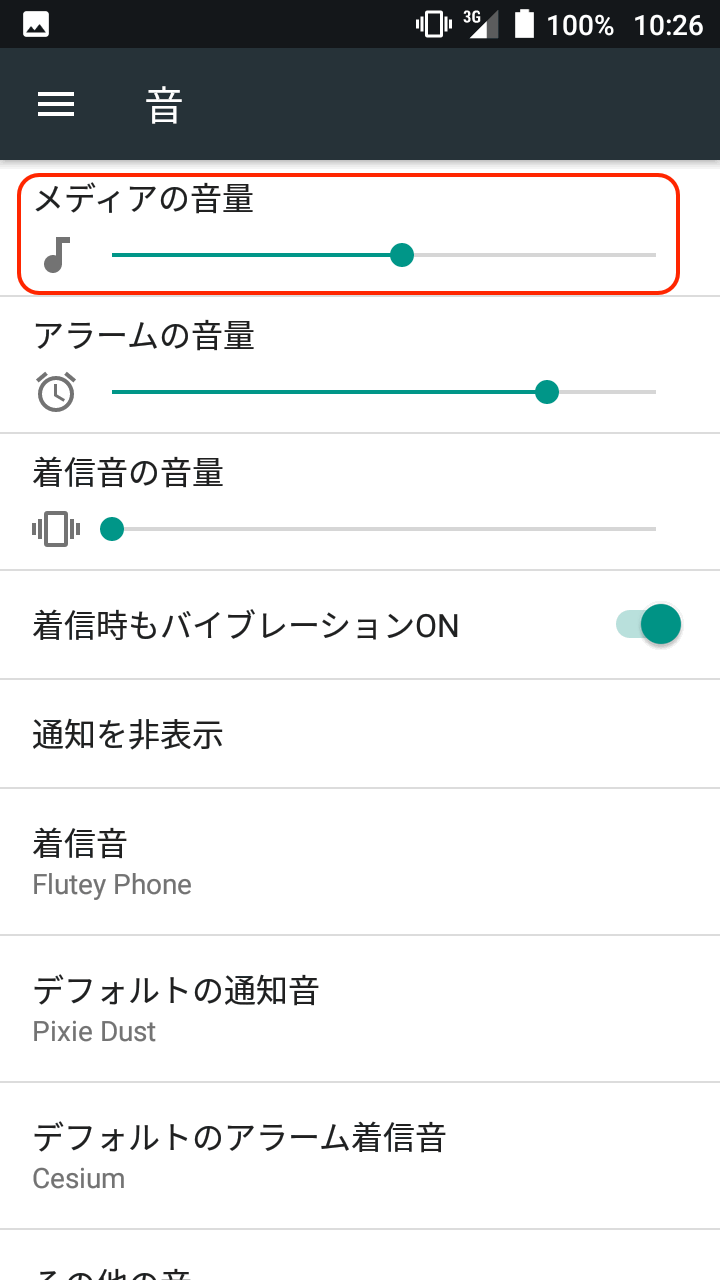
Task: Tap the アラームの音量 volume slider
Action: (384, 392)
